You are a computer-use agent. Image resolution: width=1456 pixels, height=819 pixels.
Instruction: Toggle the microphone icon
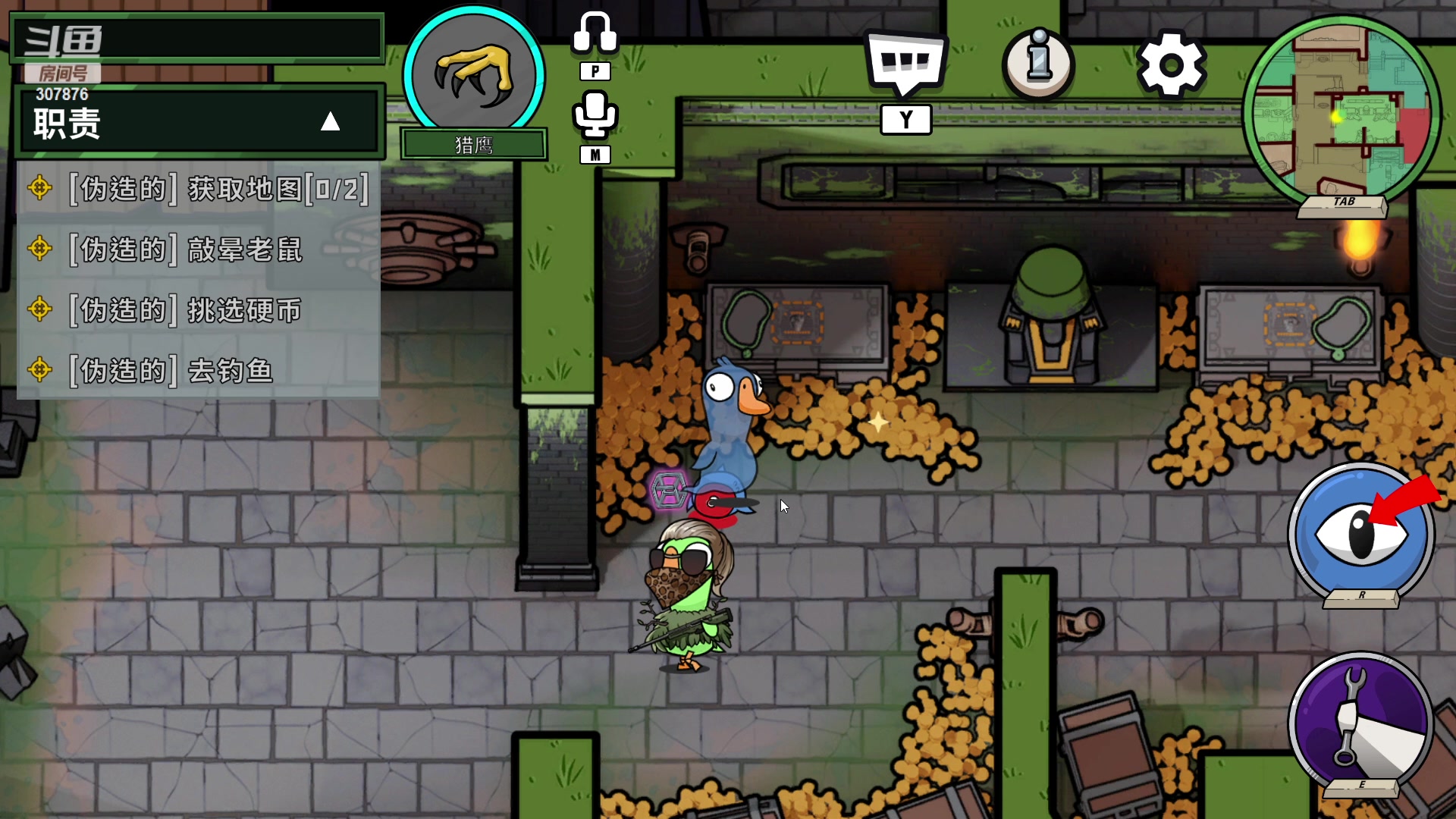pyautogui.click(x=595, y=115)
